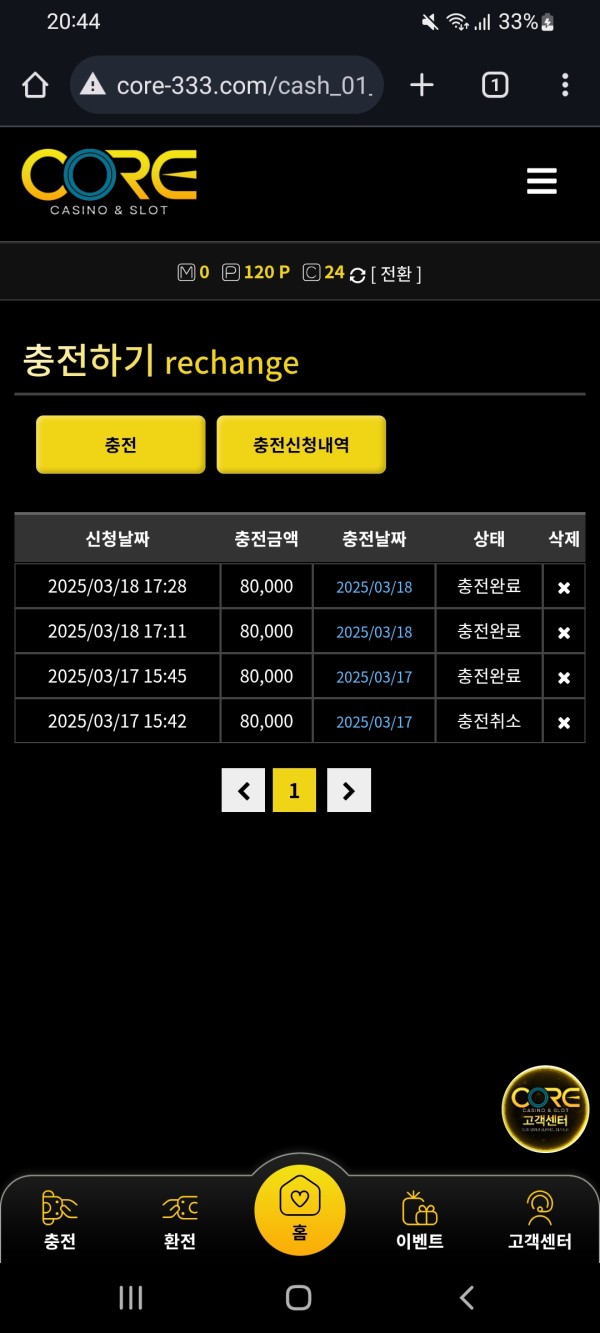600x1333 pixels.
Task: Go to the previous page arrow
Action: coord(243,790)
